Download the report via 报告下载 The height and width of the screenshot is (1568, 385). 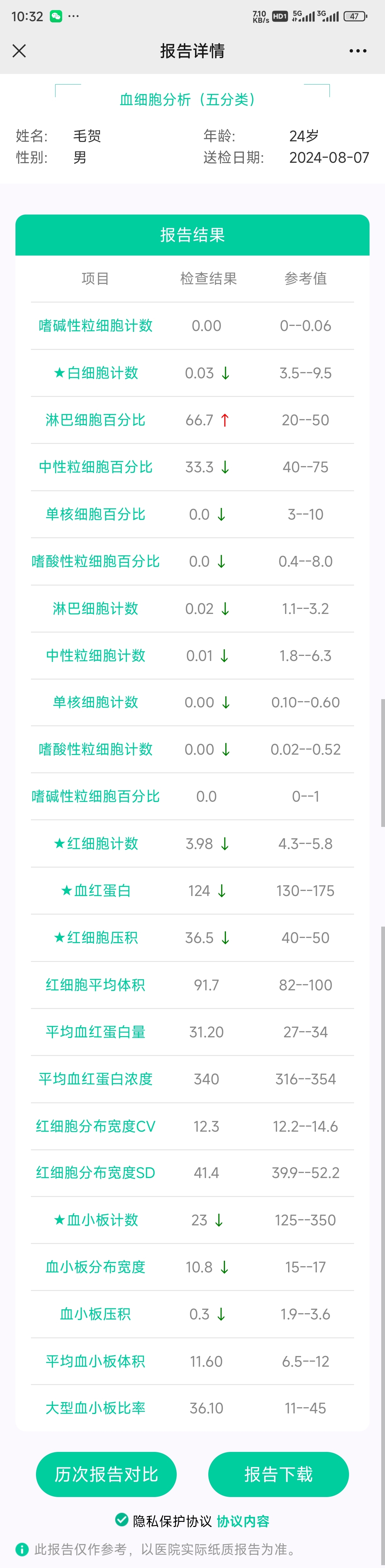tap(278, 1474)
